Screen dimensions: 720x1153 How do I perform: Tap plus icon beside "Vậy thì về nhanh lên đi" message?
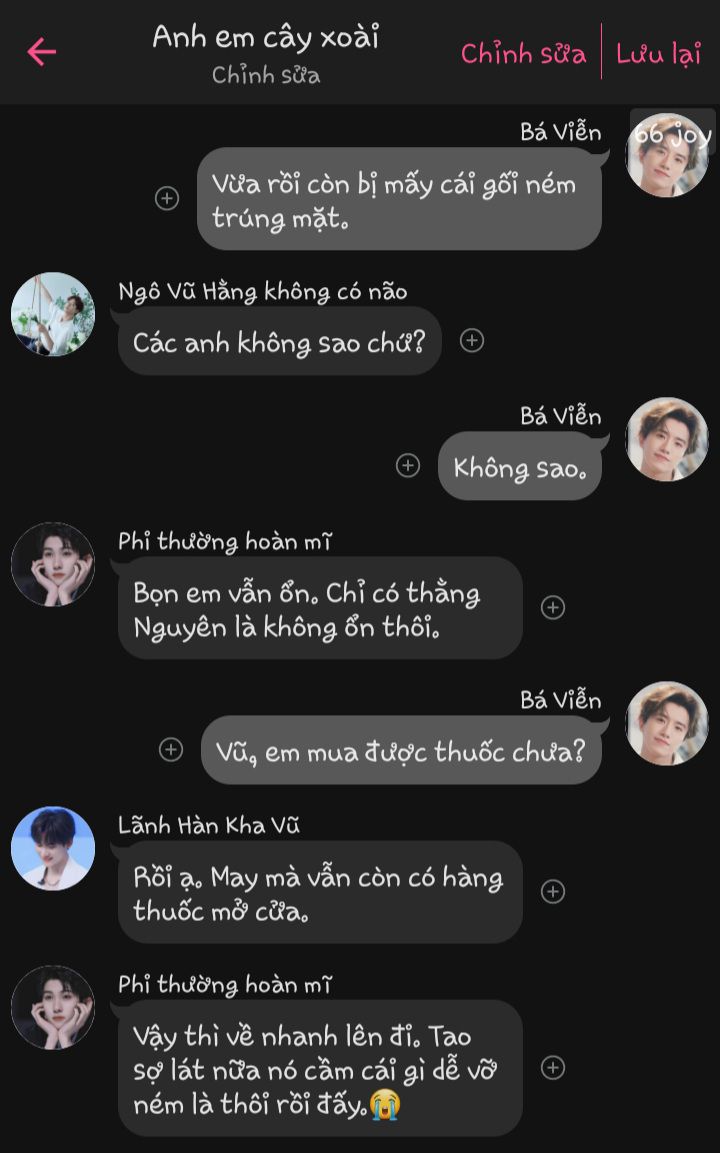[x=553, y=1068]
